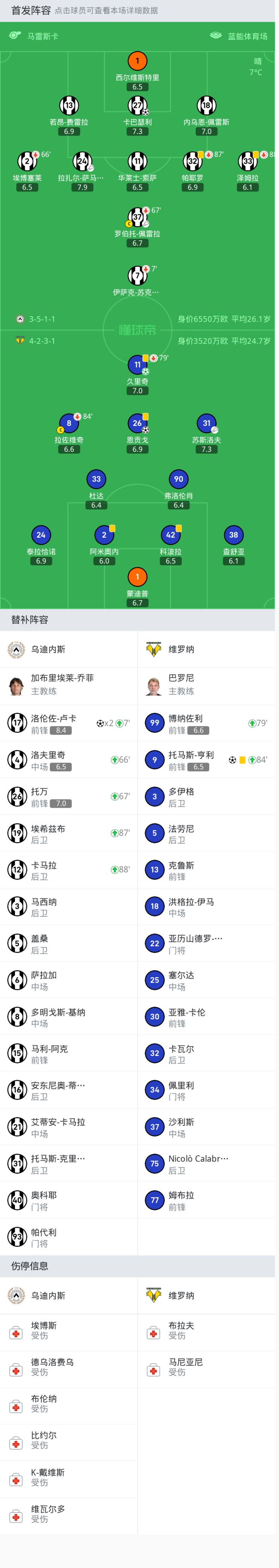The image size is (279, 1568).
Task: Tap substitute 埃兹布 row
Action: pyautogui.click(x=69, y=833)
